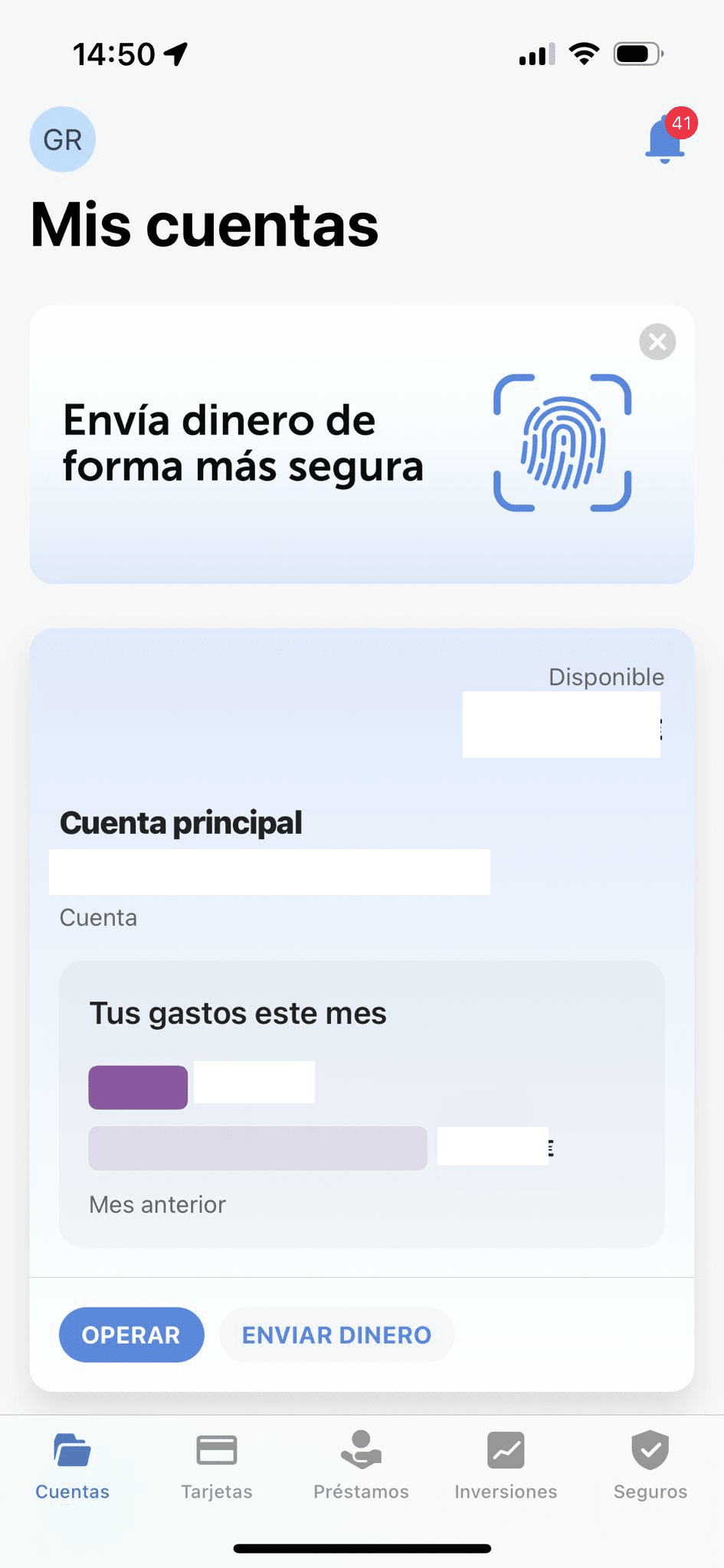Open the Inversiones tab
Screen dimensions: 724x1568
pos(506,1465)
